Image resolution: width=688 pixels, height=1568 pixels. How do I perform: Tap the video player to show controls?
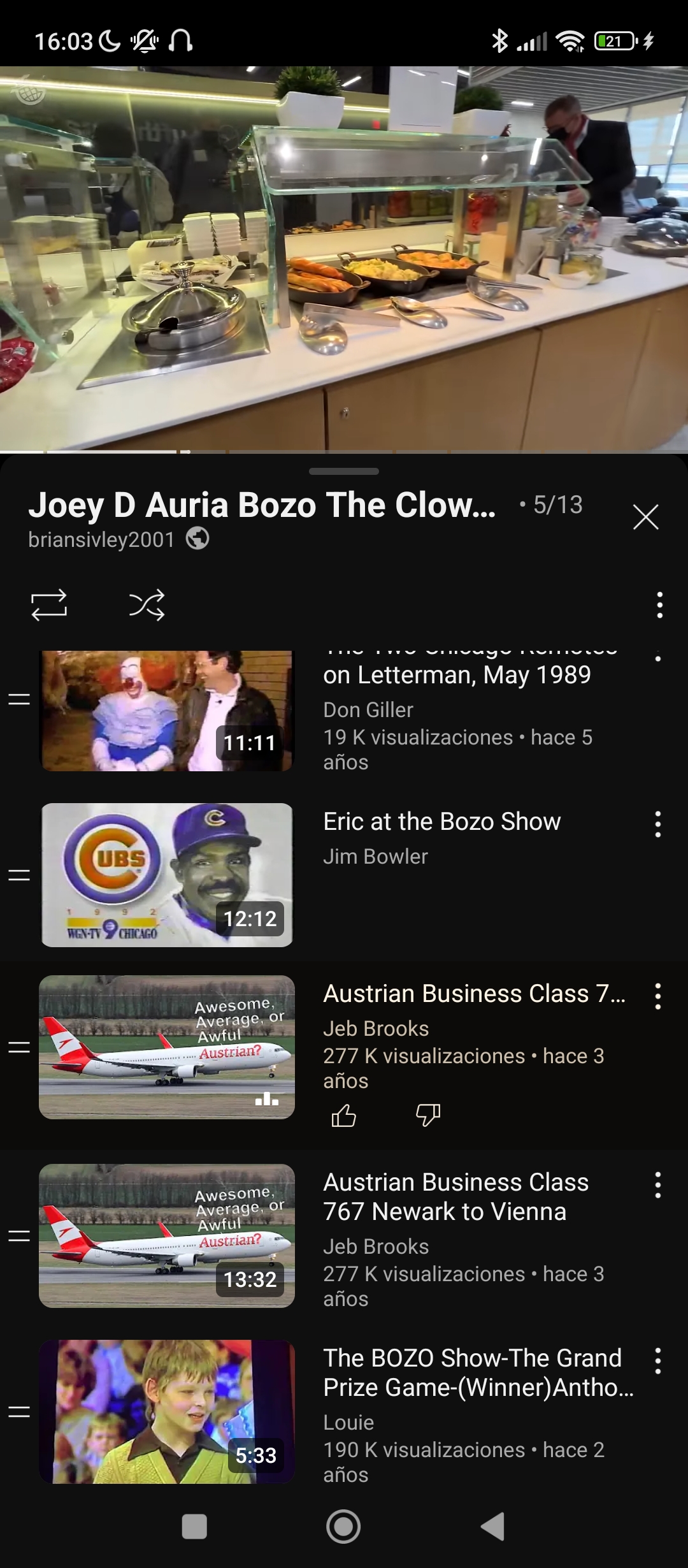(344, 259)
